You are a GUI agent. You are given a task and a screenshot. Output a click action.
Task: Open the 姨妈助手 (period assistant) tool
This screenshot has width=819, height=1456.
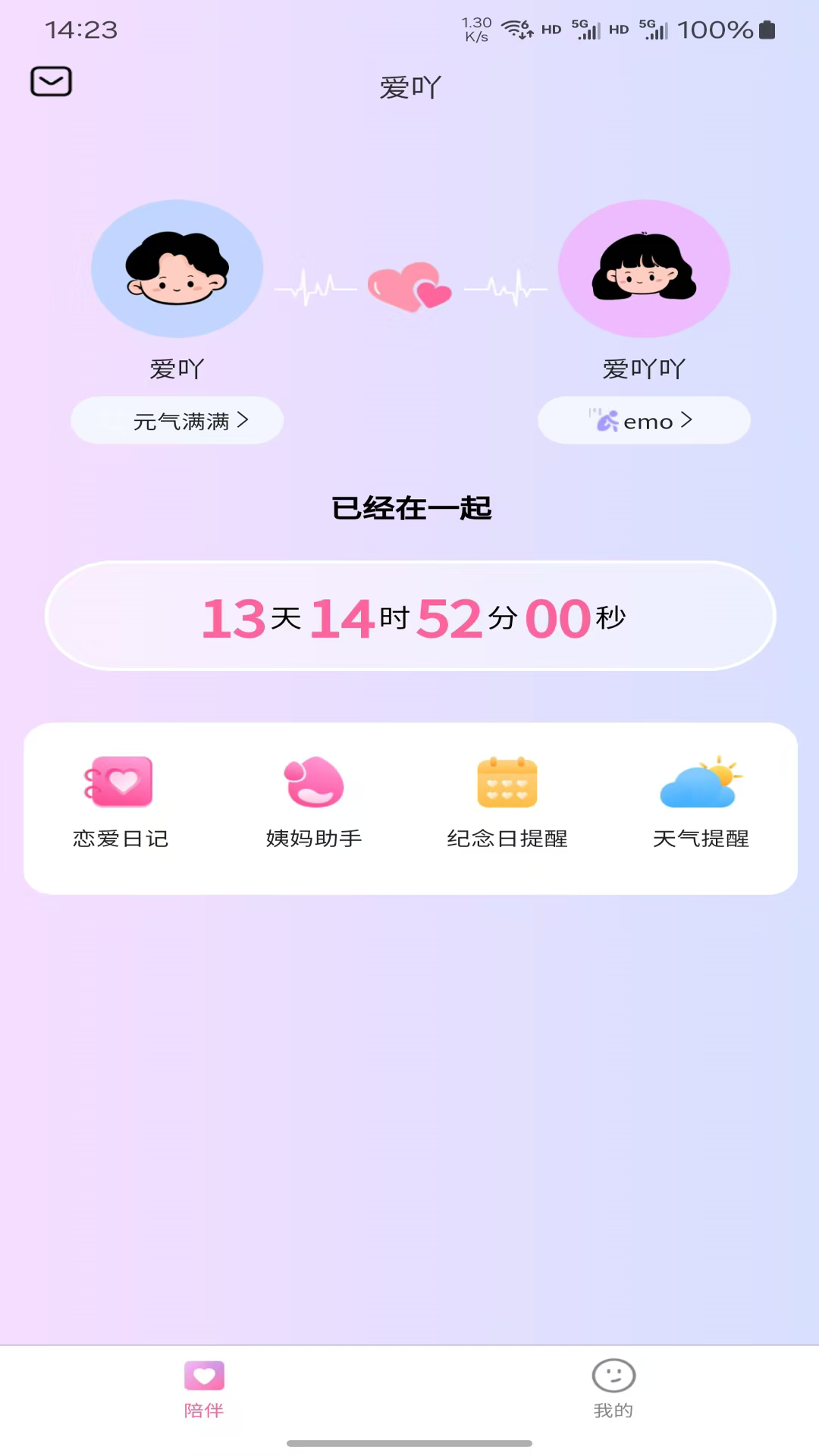[313, 804]
